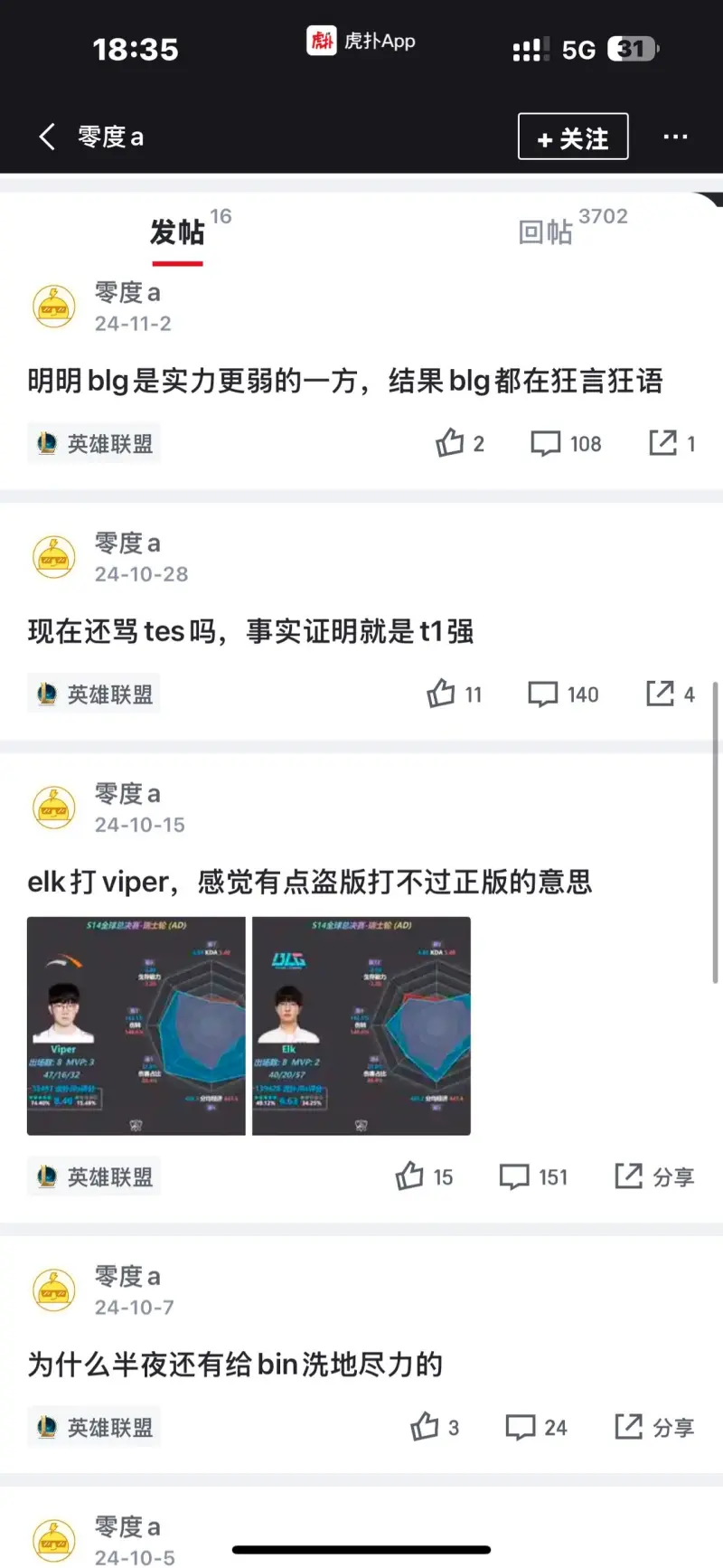723x1568 pixels.
Task: Follow 零度a with the 关注 button
Action: click(573, 137)
